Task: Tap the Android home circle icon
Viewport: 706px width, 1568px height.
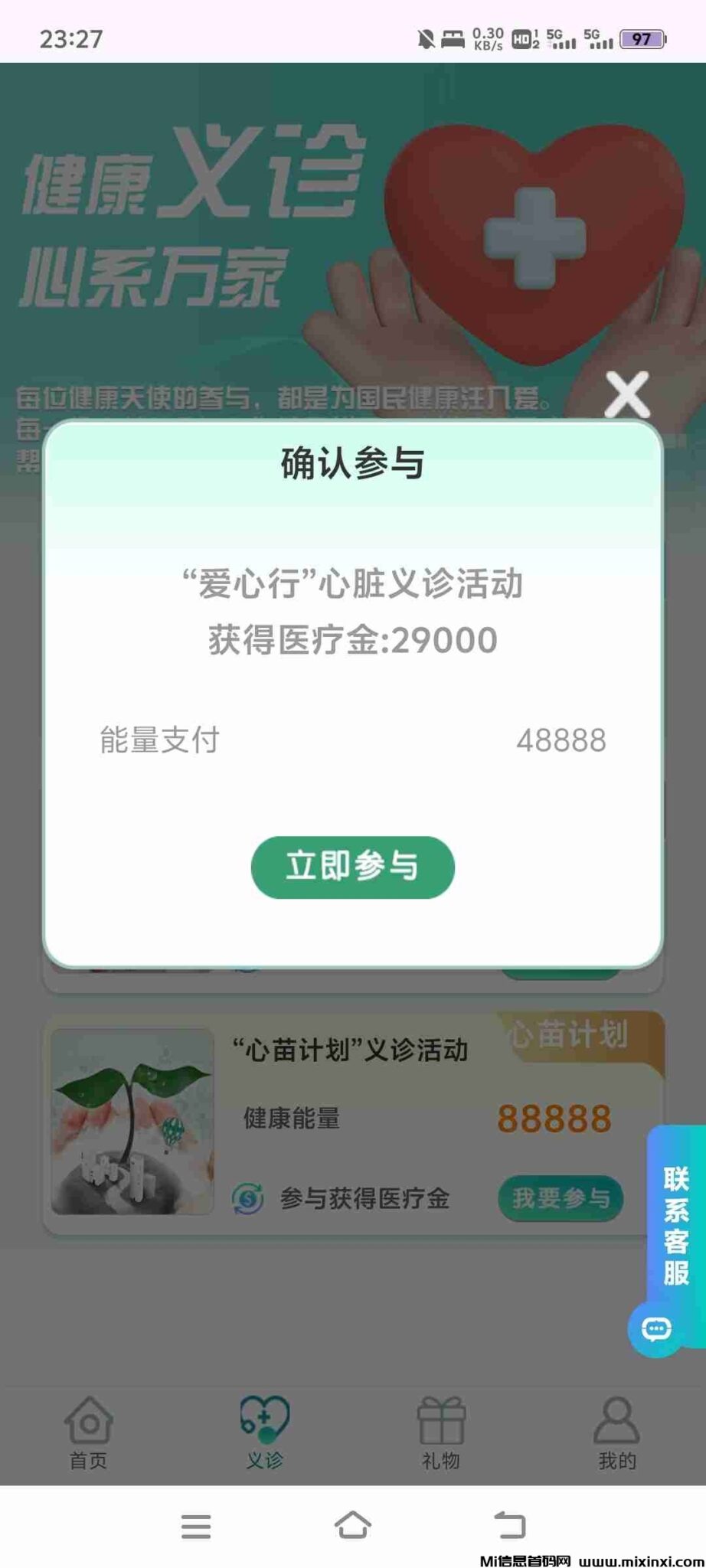Action: tap(352, 1527)
